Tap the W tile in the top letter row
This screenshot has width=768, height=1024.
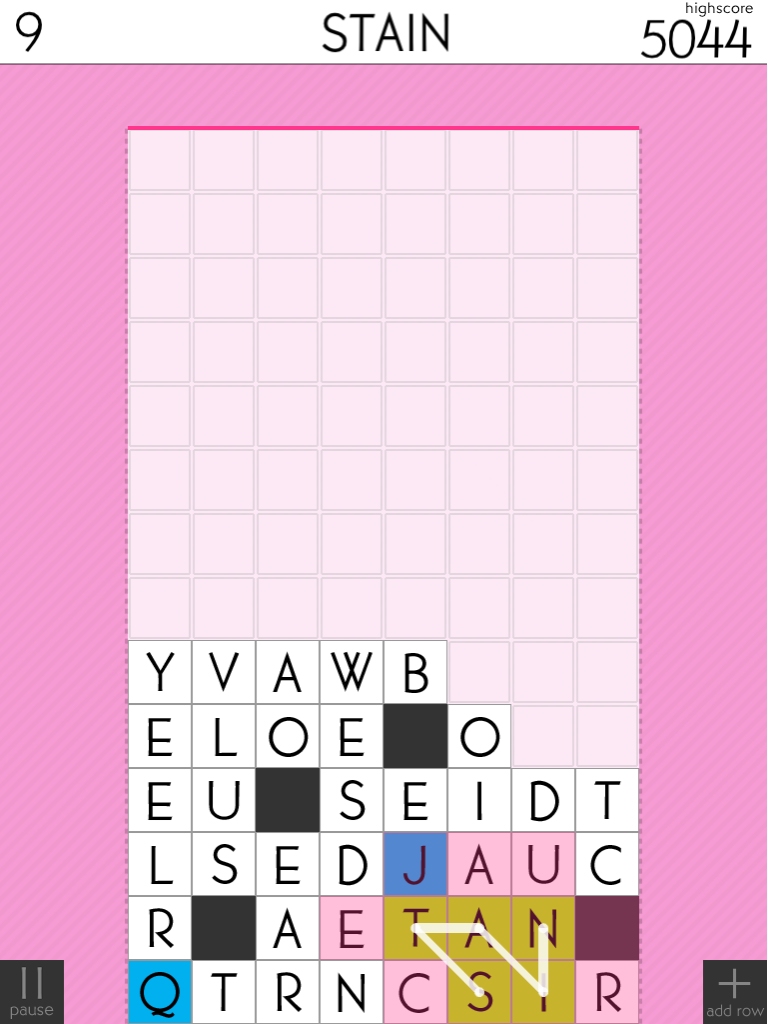[x=351, y=672]
